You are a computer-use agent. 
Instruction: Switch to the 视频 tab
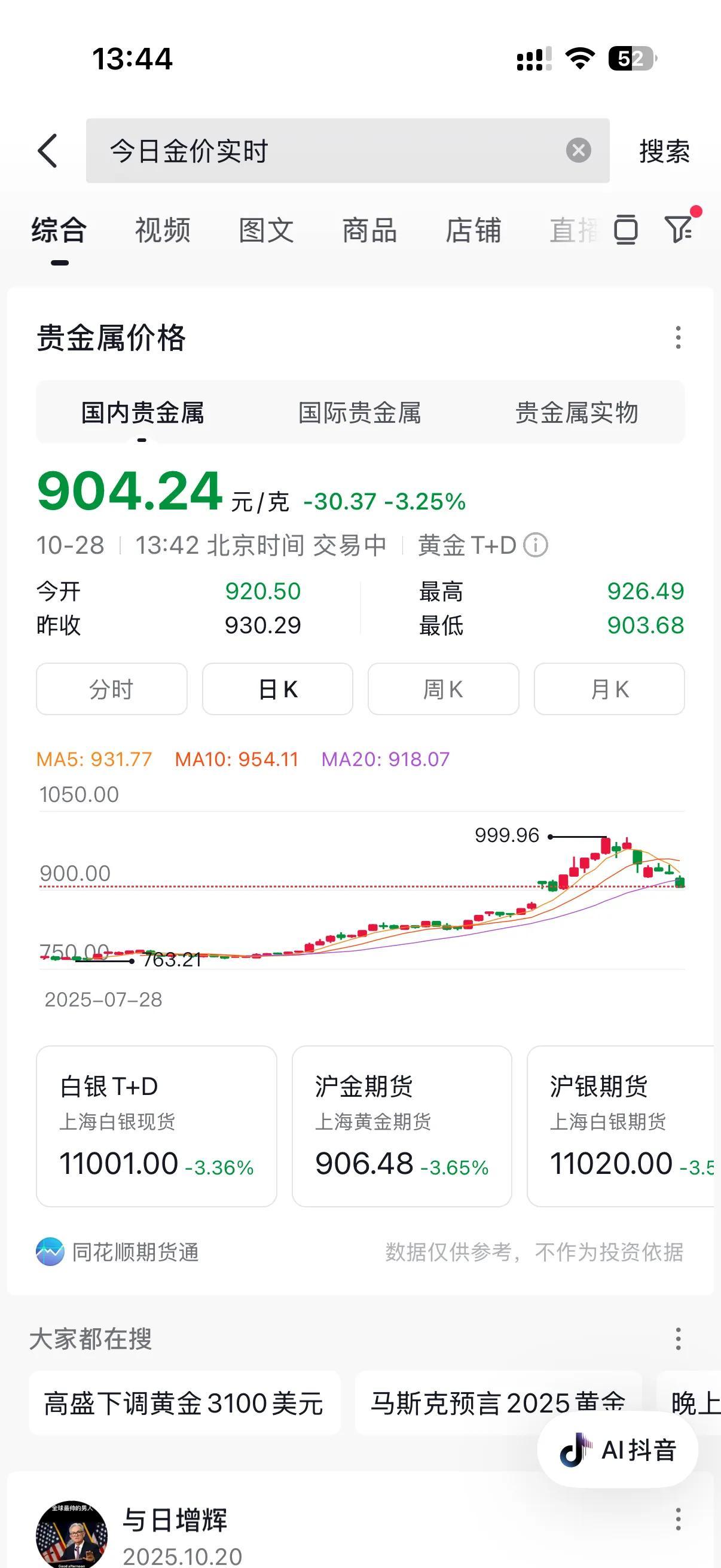(x=162, y=231)
